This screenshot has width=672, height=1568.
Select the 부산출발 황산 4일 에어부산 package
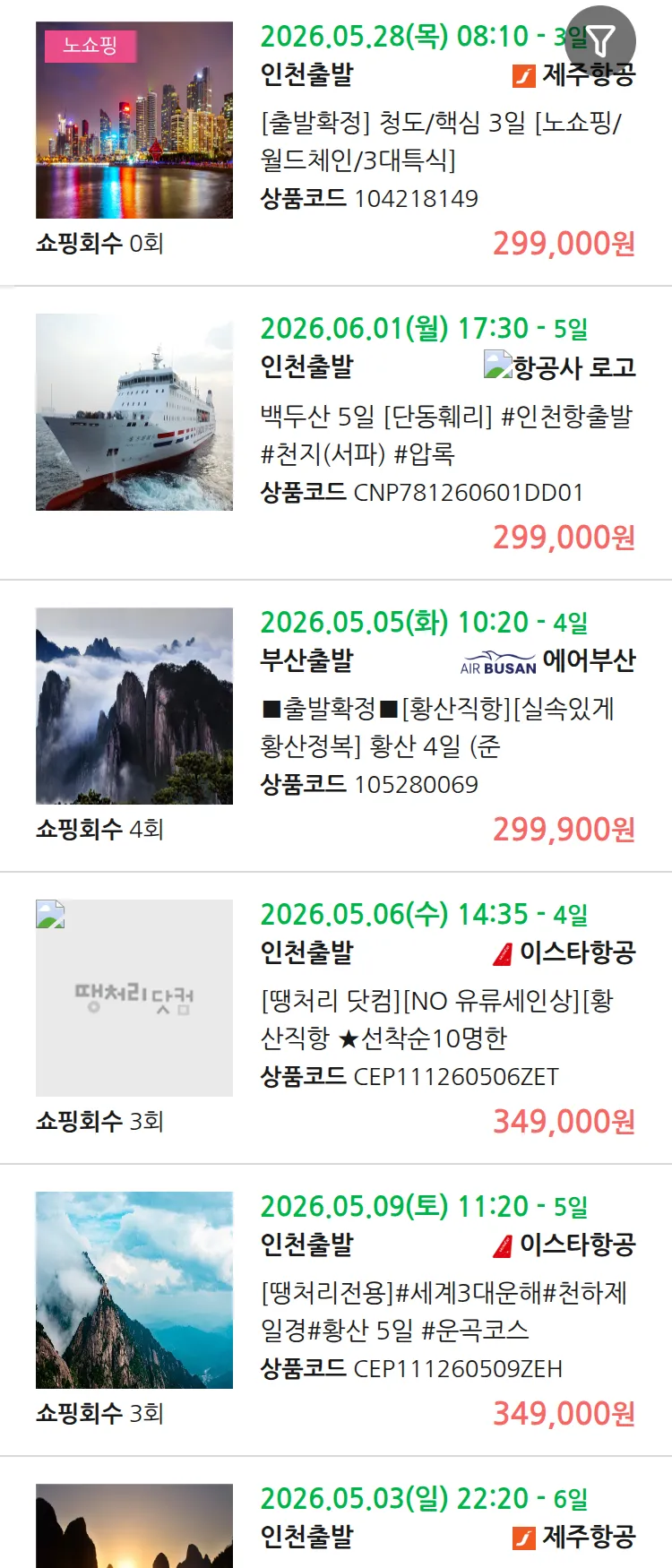point(436,727)
